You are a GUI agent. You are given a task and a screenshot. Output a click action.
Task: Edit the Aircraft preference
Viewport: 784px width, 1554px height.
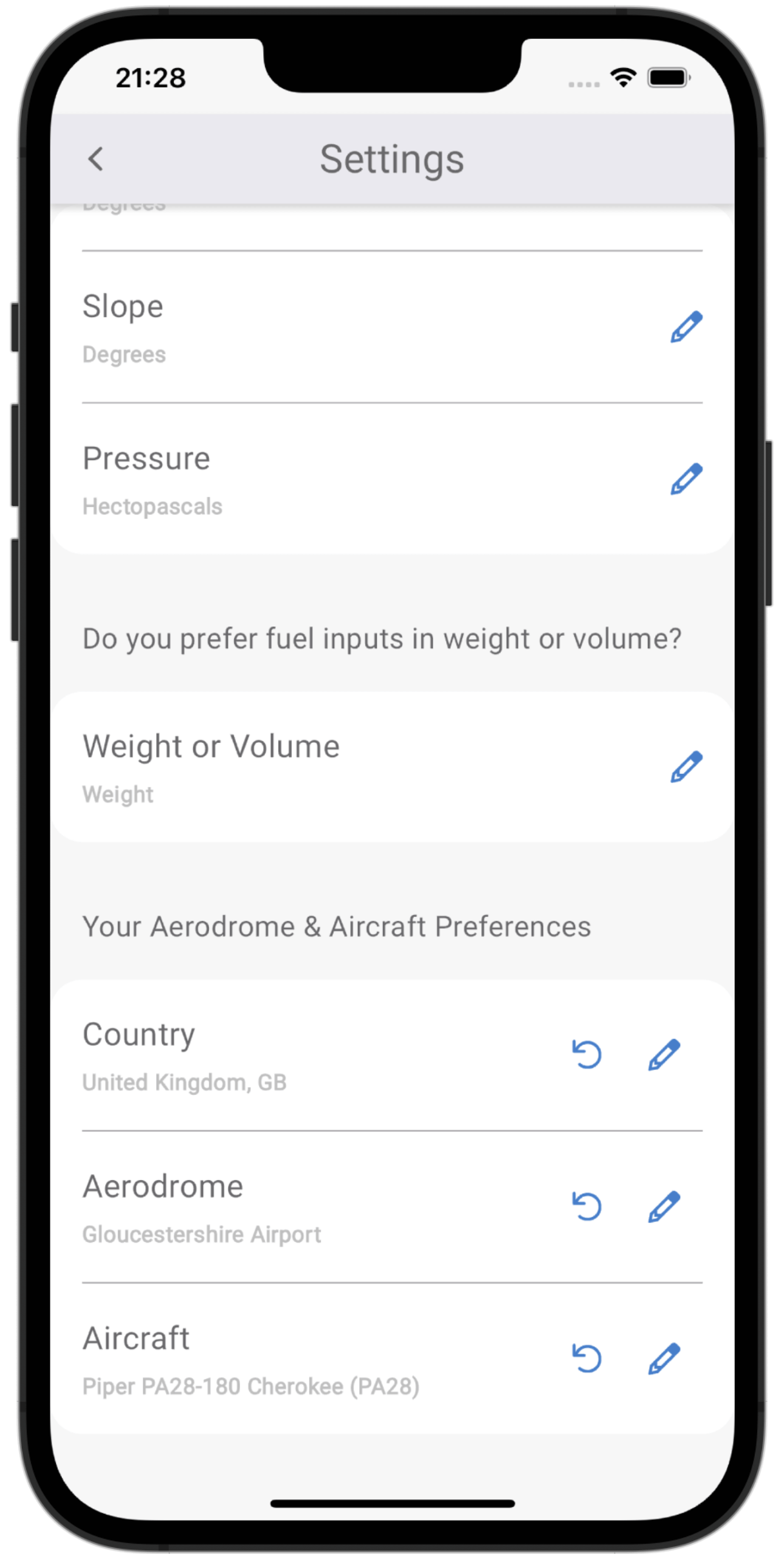pos(664,1358)
